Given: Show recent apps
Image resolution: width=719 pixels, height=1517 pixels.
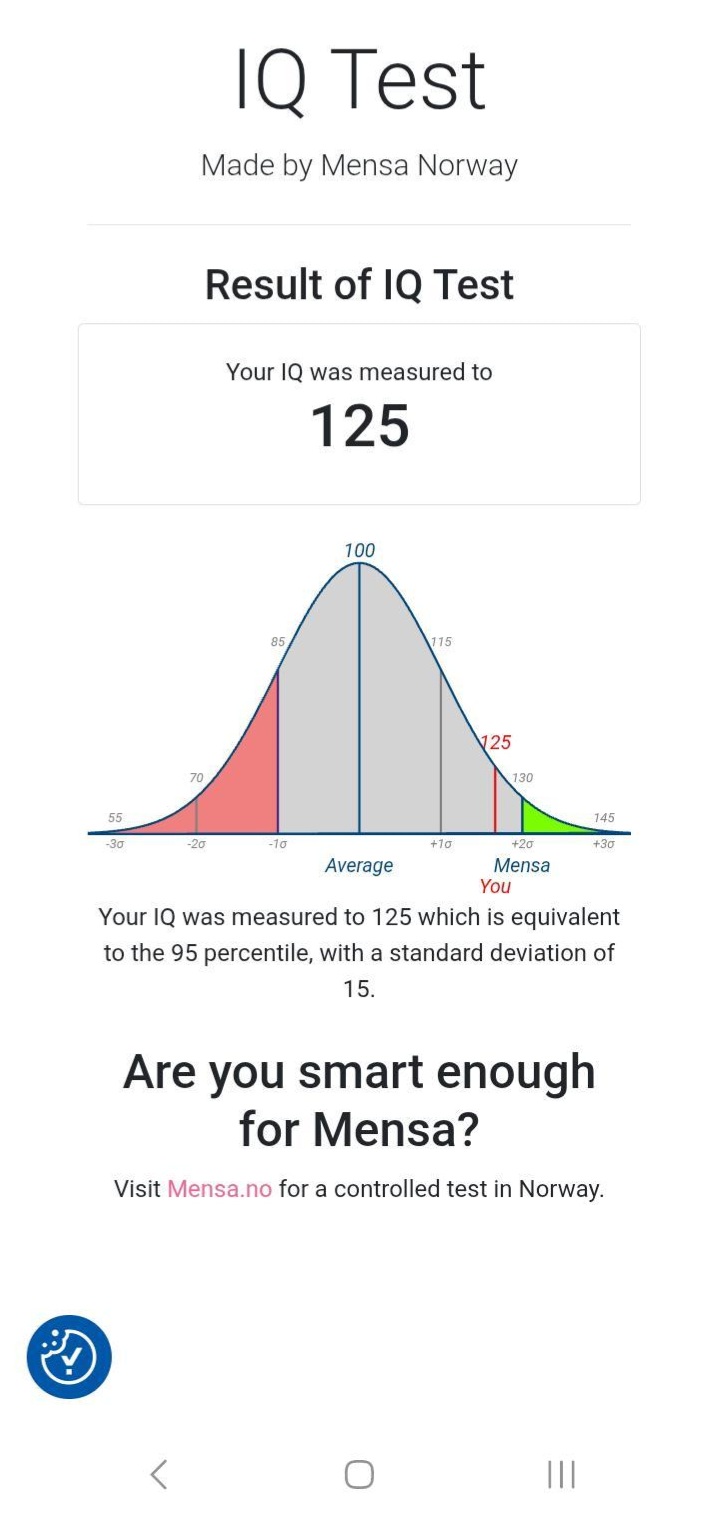Looking at the screenshot, I should tap(561, 1474).
